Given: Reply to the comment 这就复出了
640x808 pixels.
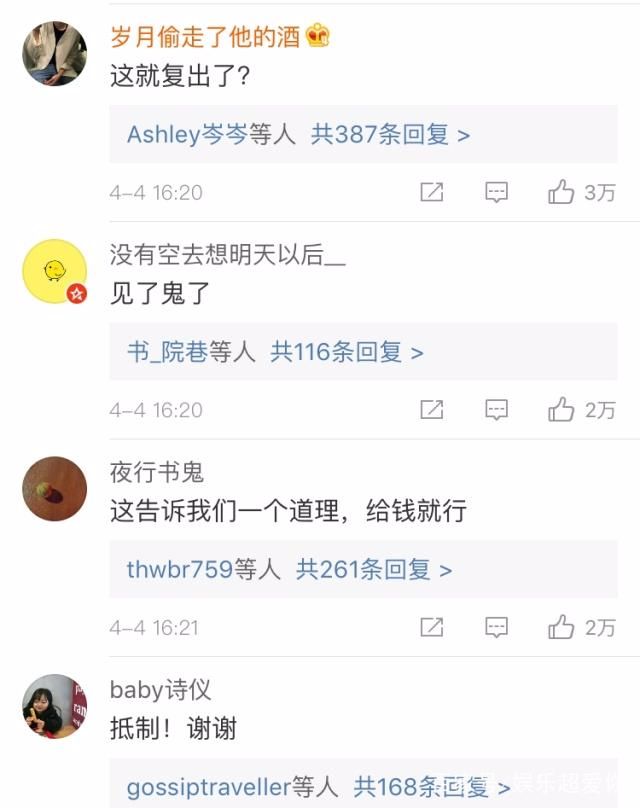Looking at the screenshot, I should [496, 192].
